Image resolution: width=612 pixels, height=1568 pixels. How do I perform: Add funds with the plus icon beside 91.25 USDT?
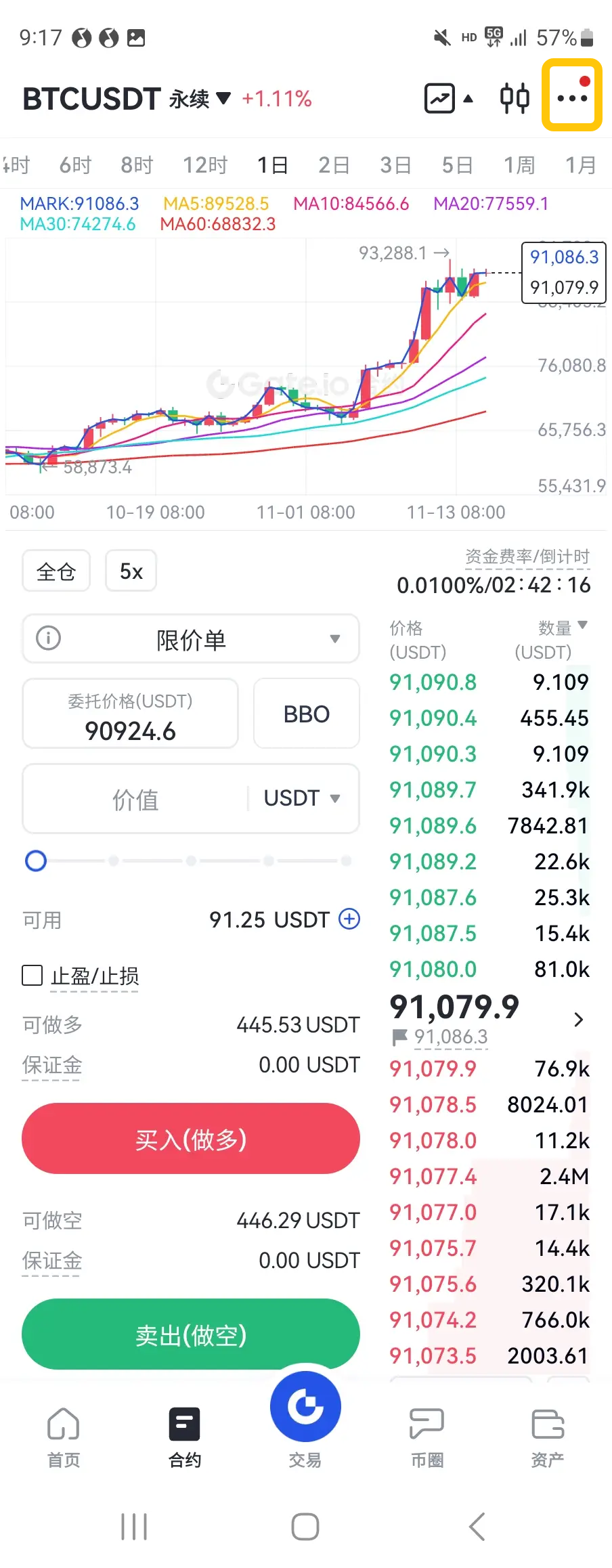[349, 919]
